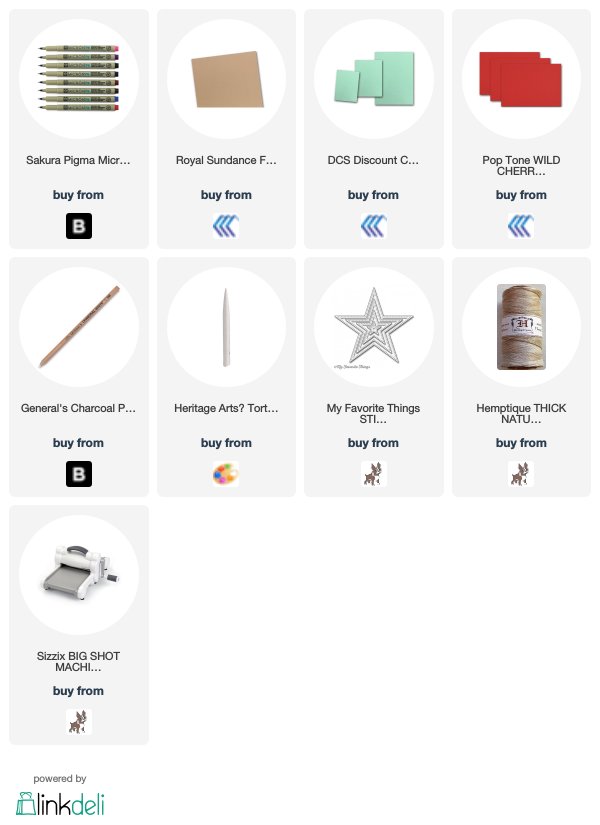The width and height of the screenshot is (600, 825).
Task: Tap the deer store icon under My Favorite Things
Action: (x=373, y=474)
